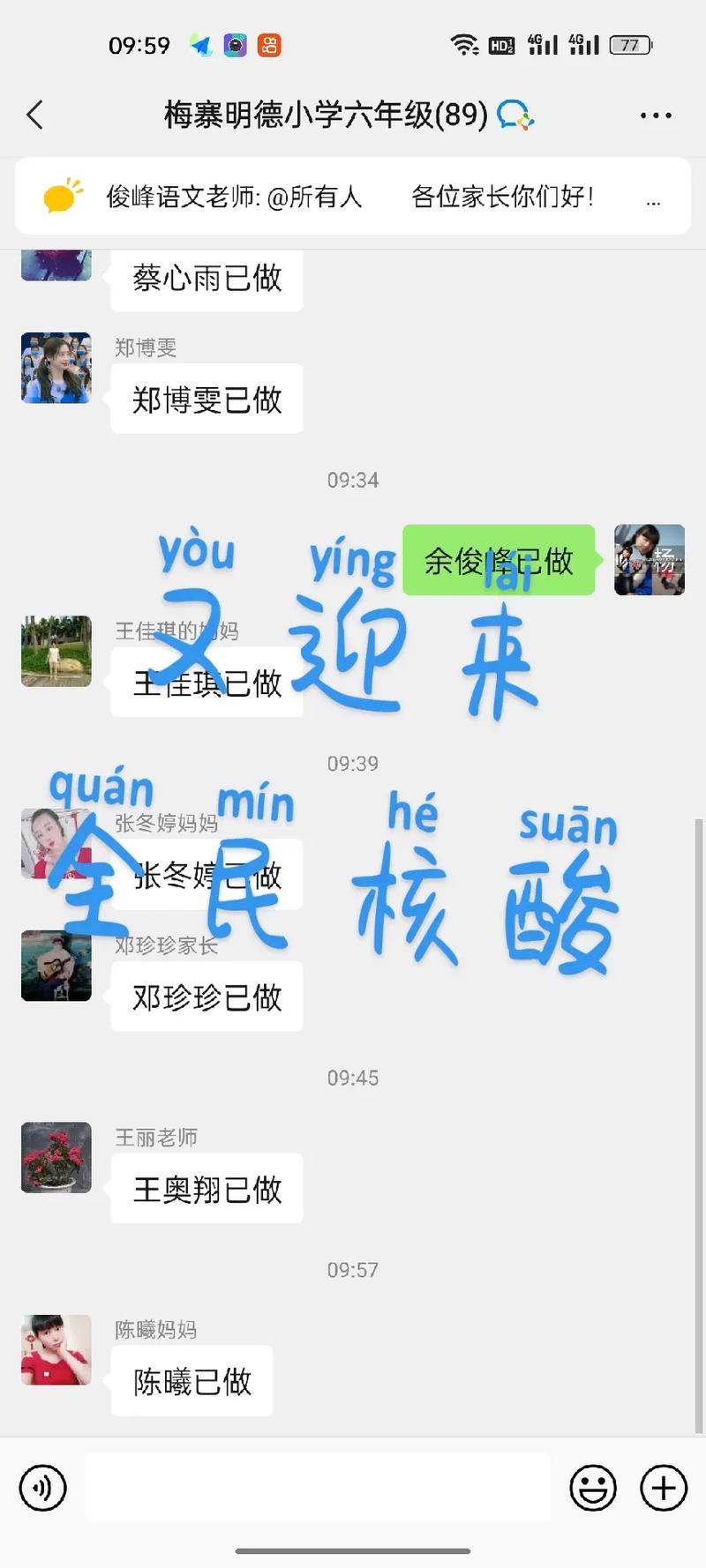The width and height of the screenshot is (706, 1568).
Task: Tap the voice input icon in the message bar
Action: click(x=41, y=1488)
